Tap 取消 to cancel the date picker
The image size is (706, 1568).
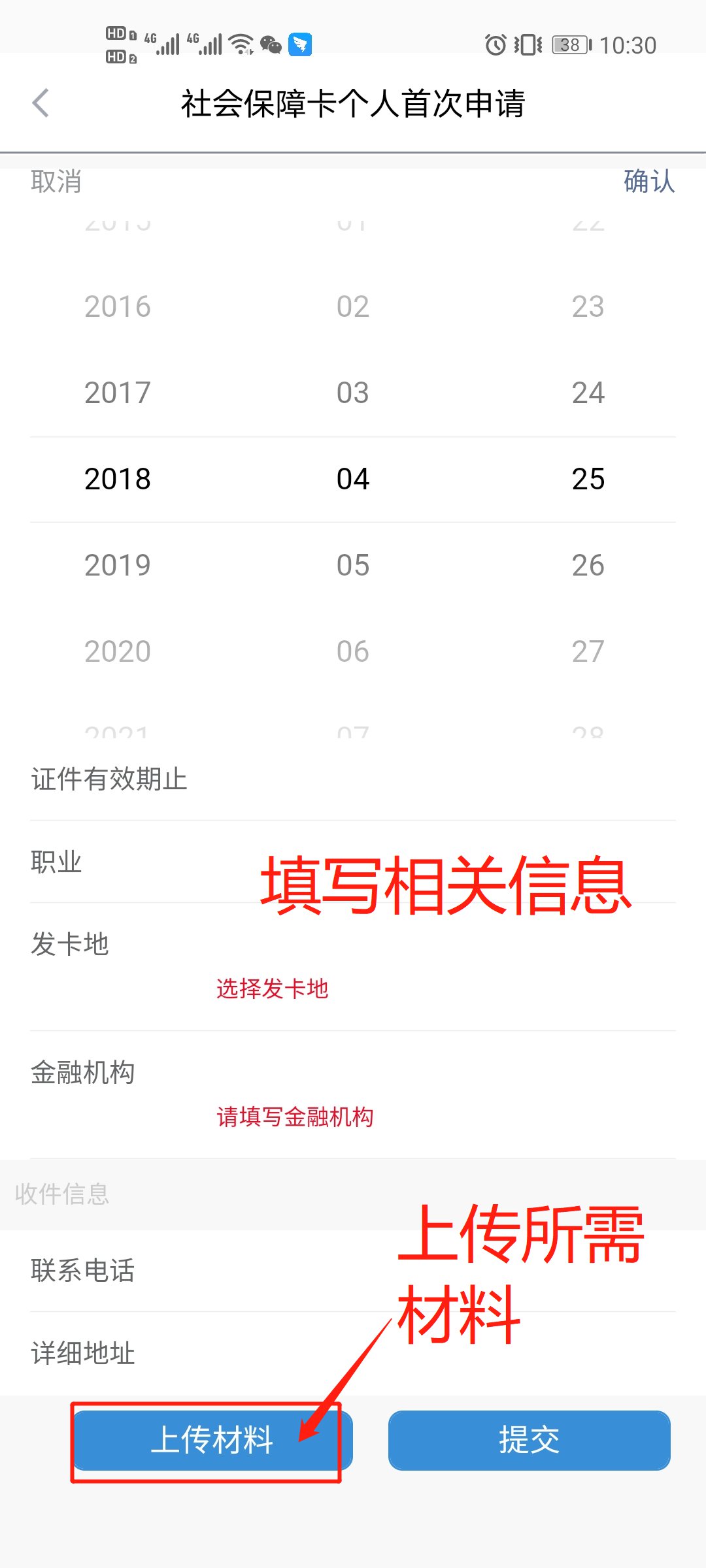(x=56, y=182)
